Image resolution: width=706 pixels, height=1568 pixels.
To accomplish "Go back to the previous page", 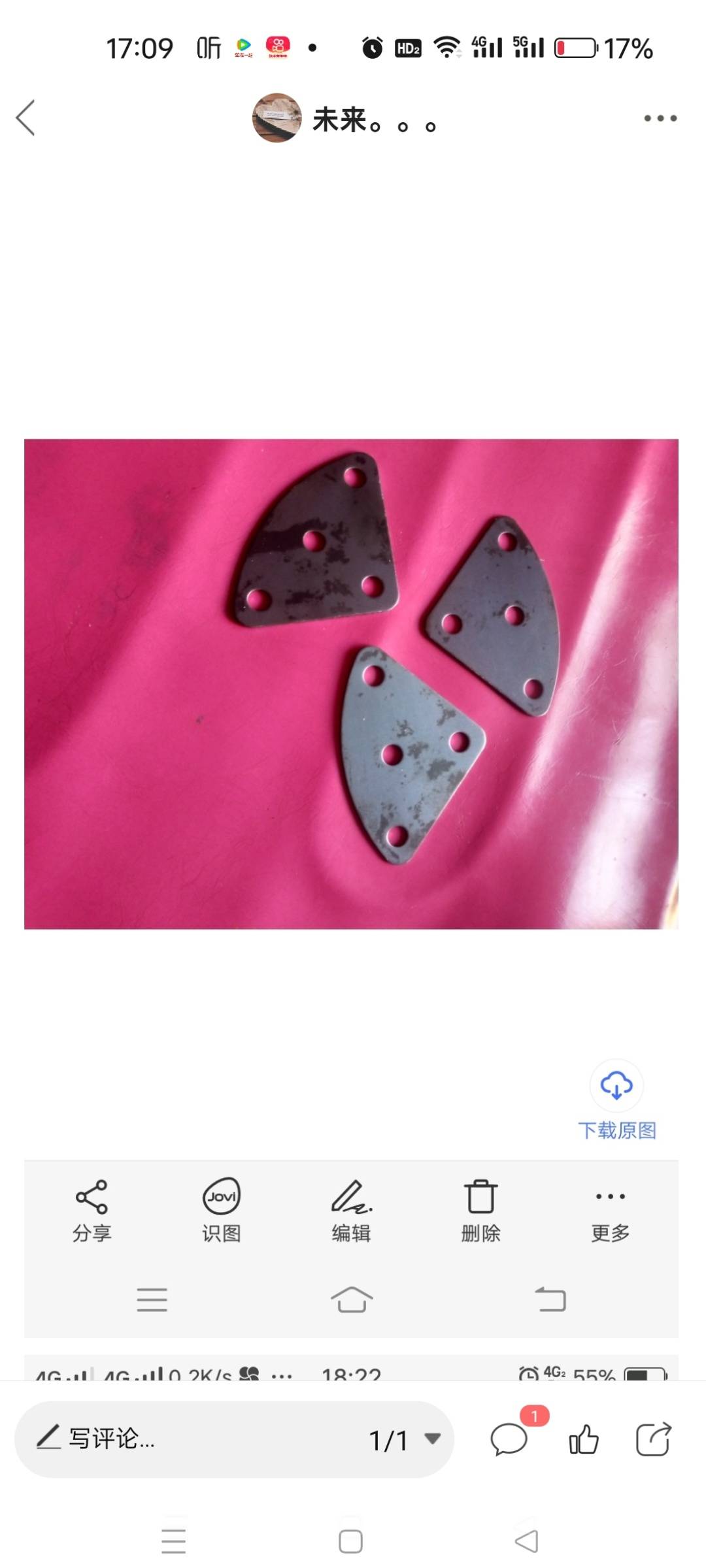I will pos(26,118).
